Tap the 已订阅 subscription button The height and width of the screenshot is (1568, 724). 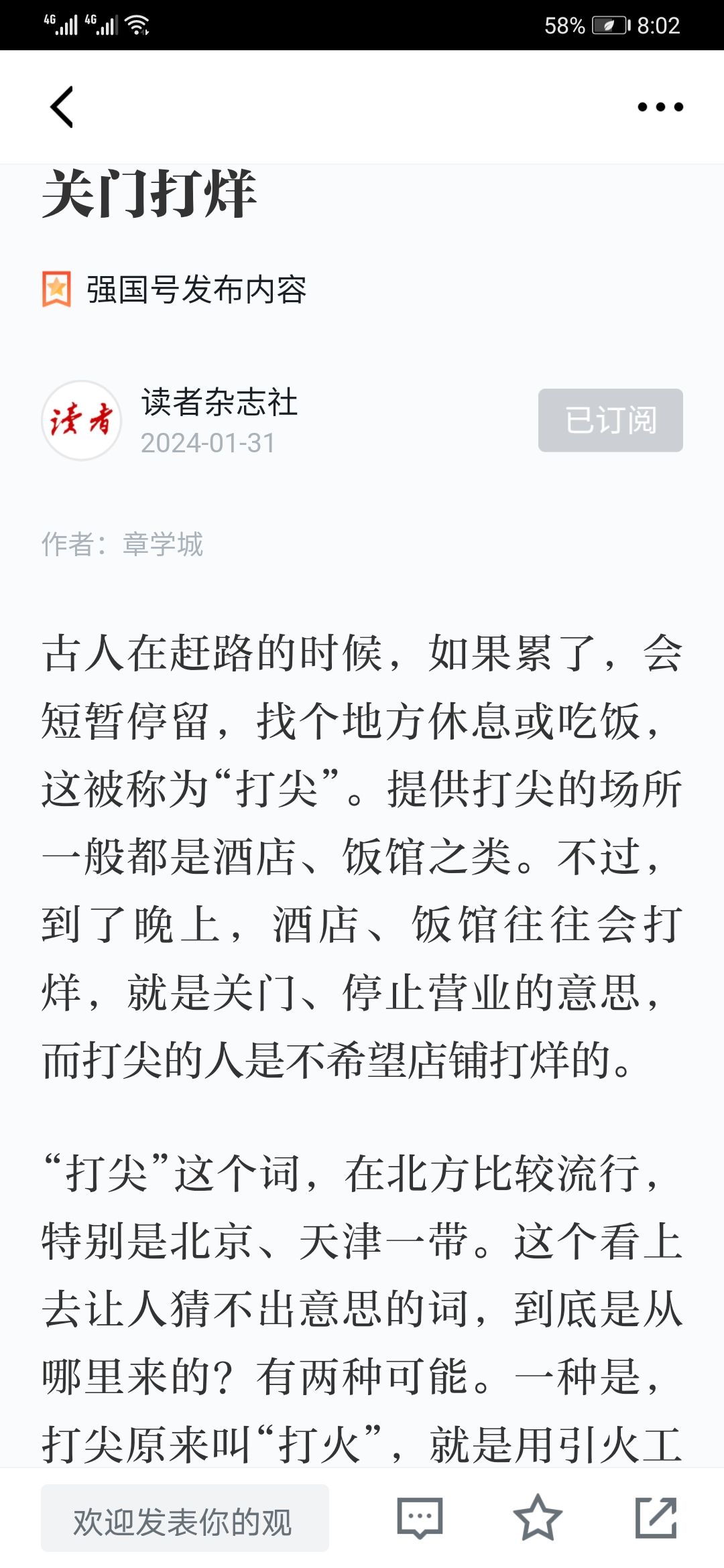click(610, 420)
